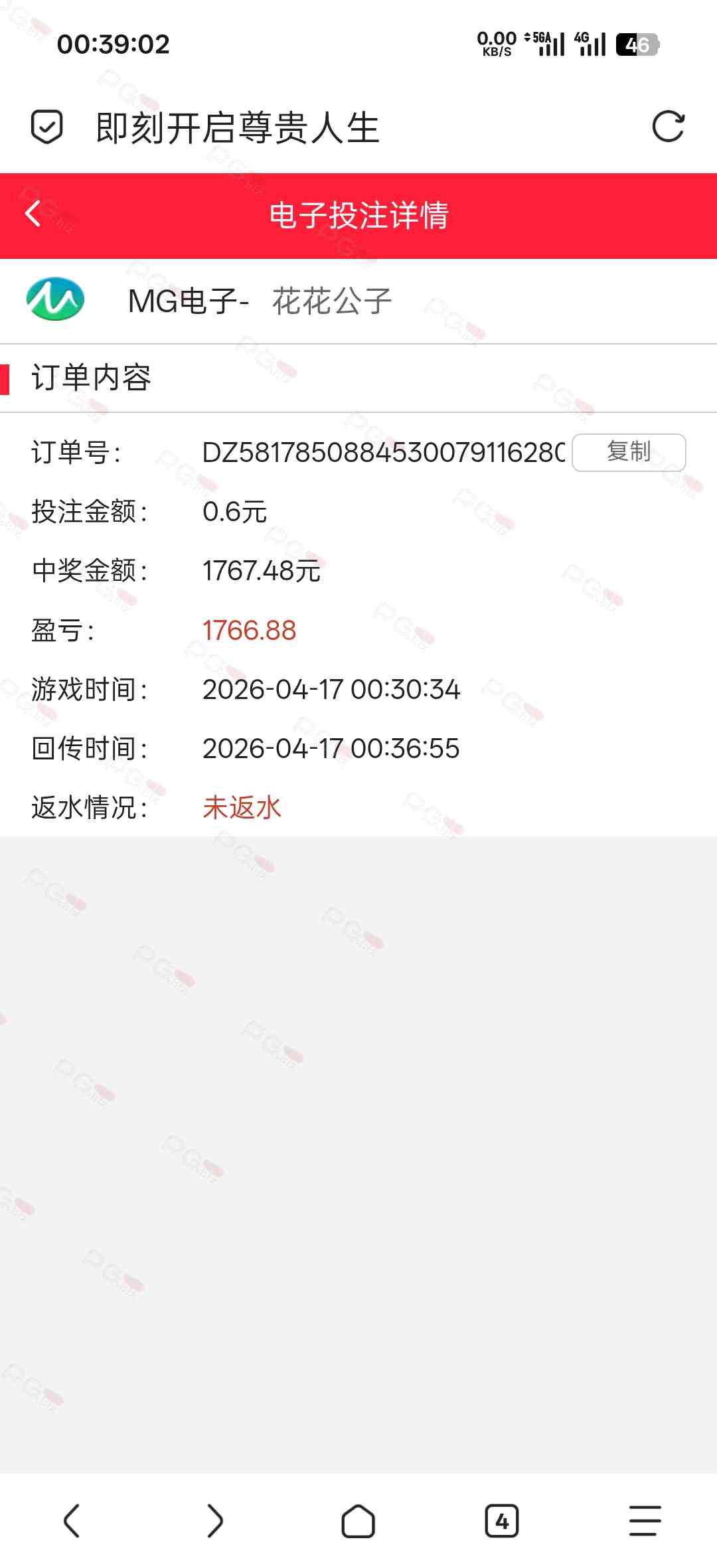This screenshot has width=717, height=1568.
Task: Go back in browser bottom bar
Action: tap(72, 1520)
